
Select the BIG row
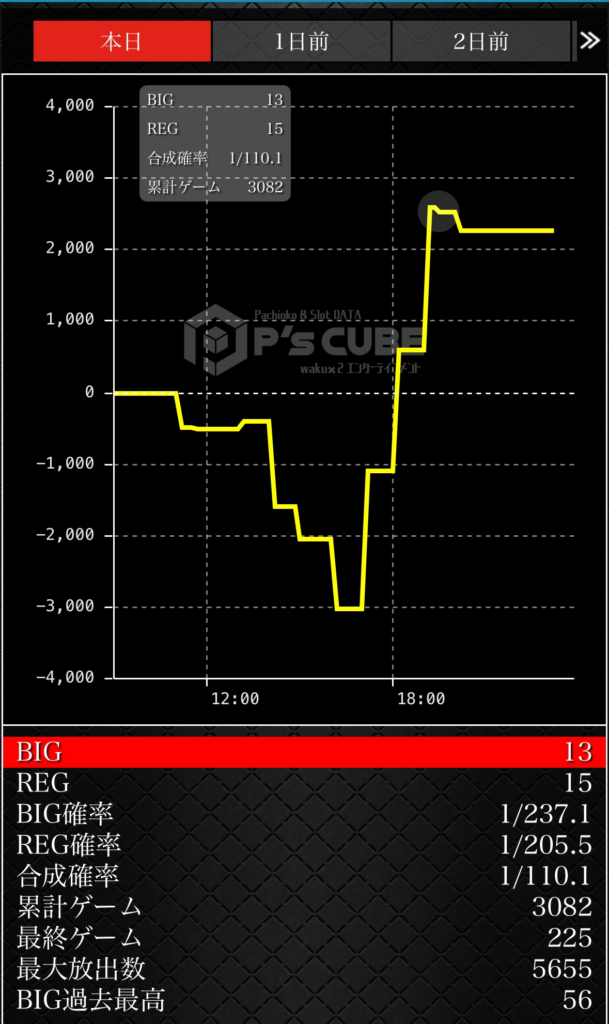click(x=304, y=752)
